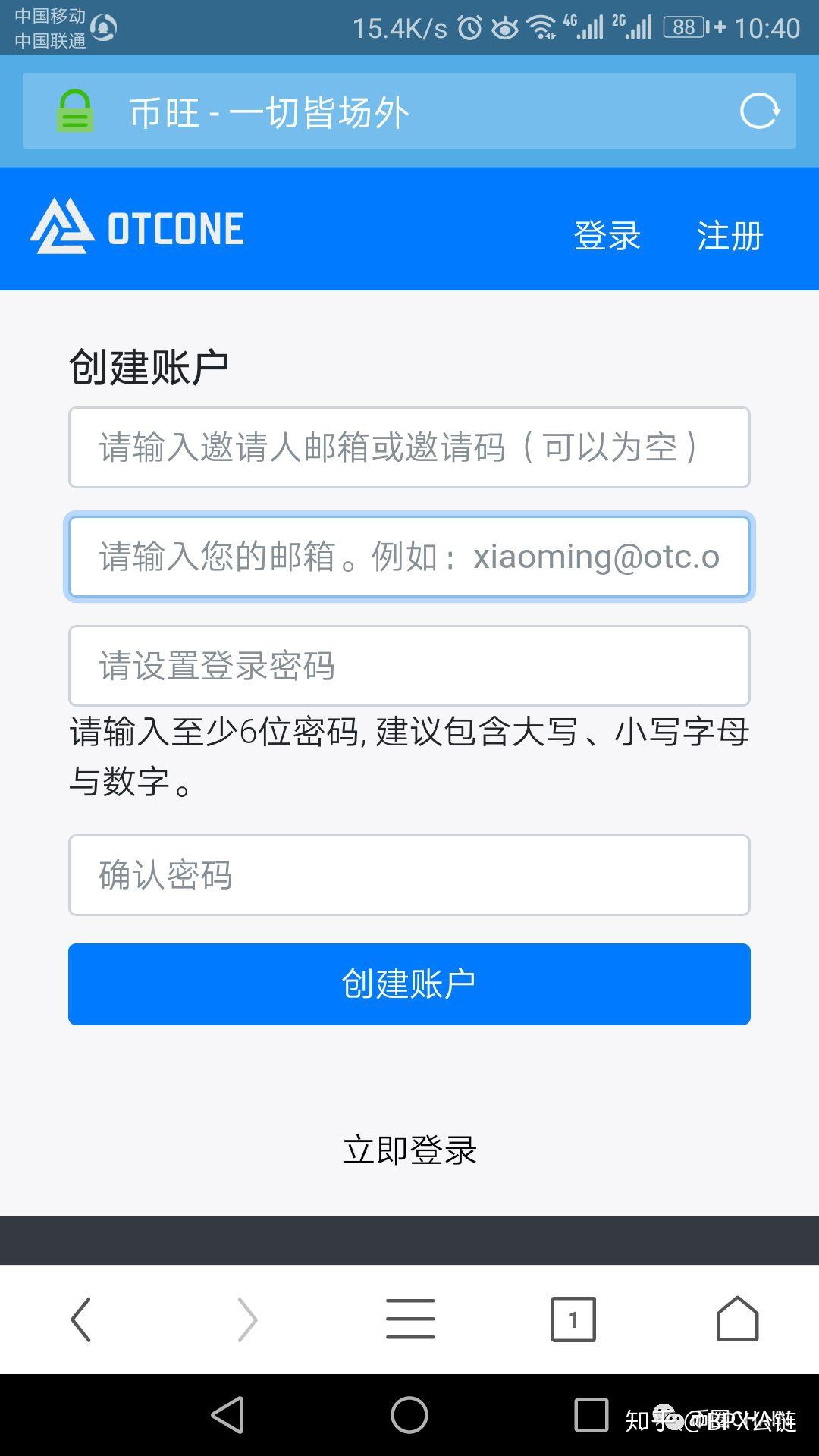
Task: Open the browser tabs switcher
Action: pyautogui.click(x=573, y=1319)
